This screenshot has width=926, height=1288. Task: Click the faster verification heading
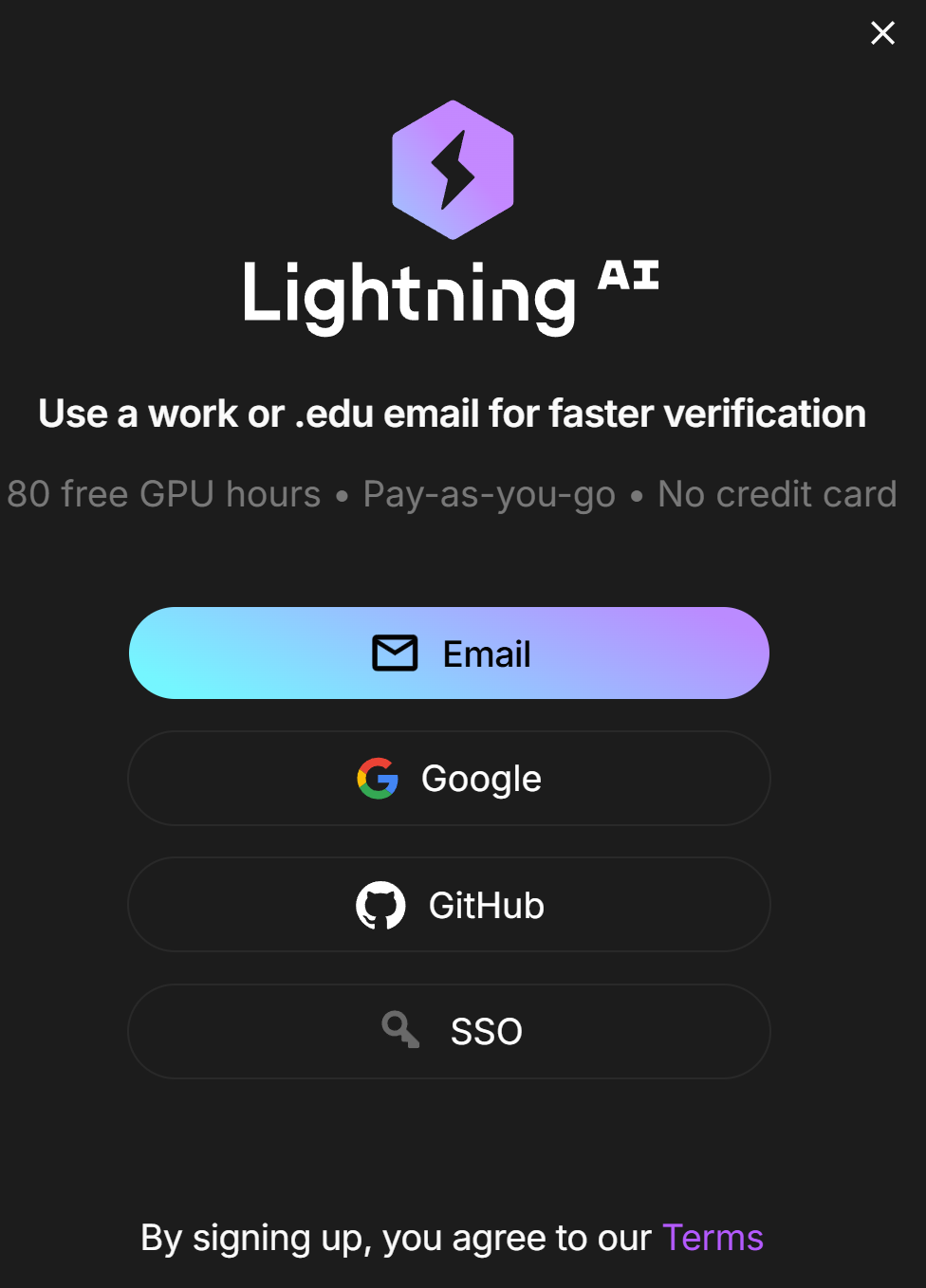[x=452, y=414]
